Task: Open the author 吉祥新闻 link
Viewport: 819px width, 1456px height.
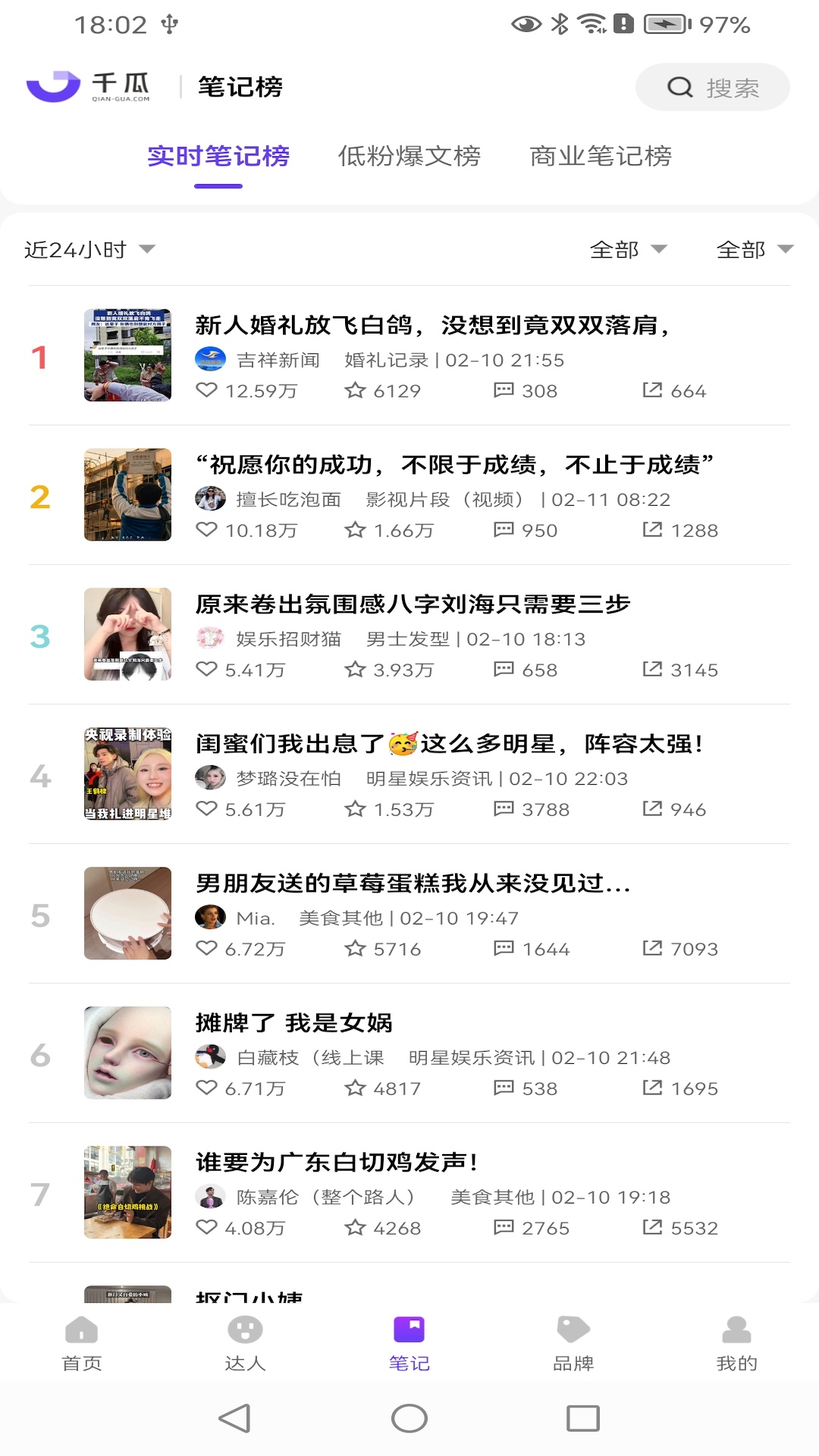Action: pos(280,360)
